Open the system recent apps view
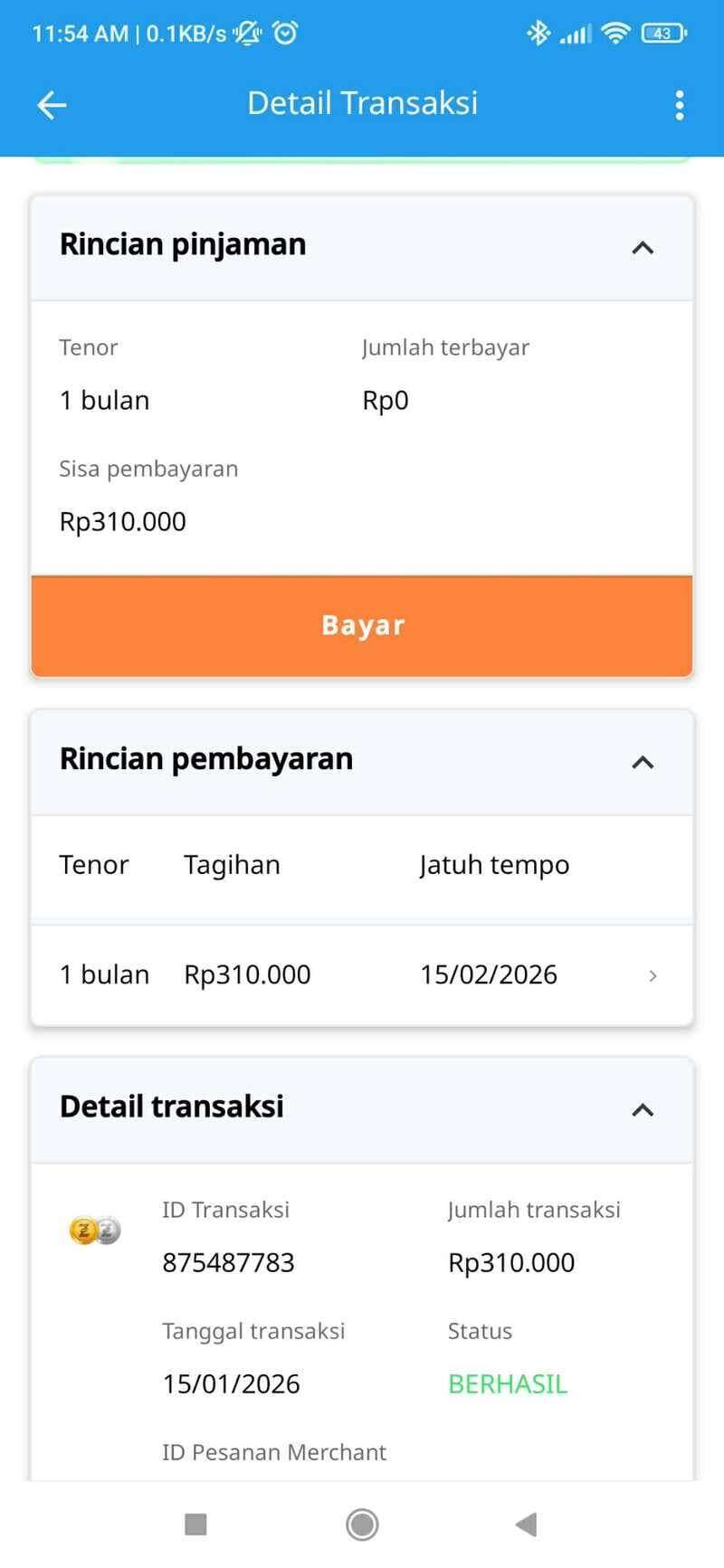 tap(195, 1525)
